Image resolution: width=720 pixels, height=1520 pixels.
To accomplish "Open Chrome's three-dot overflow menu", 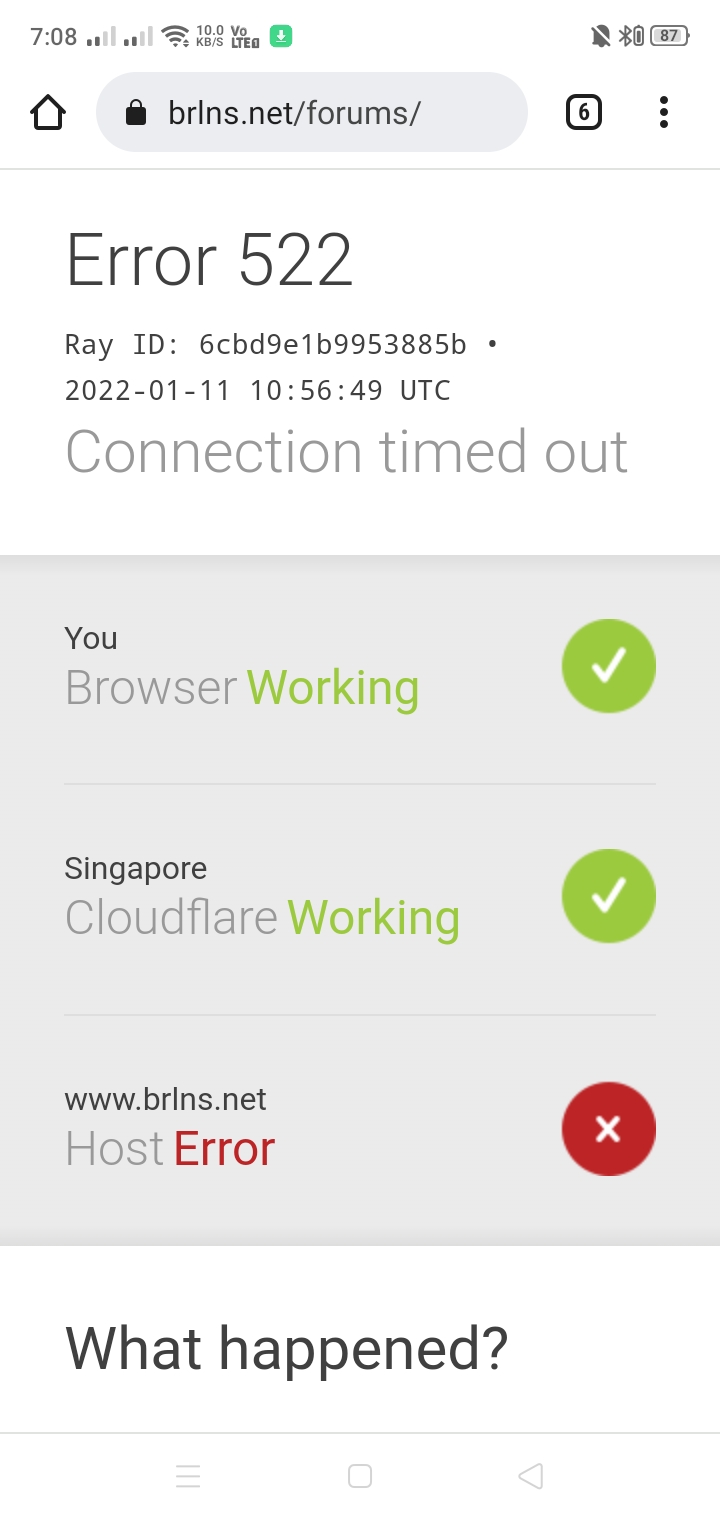I will 663,112.
